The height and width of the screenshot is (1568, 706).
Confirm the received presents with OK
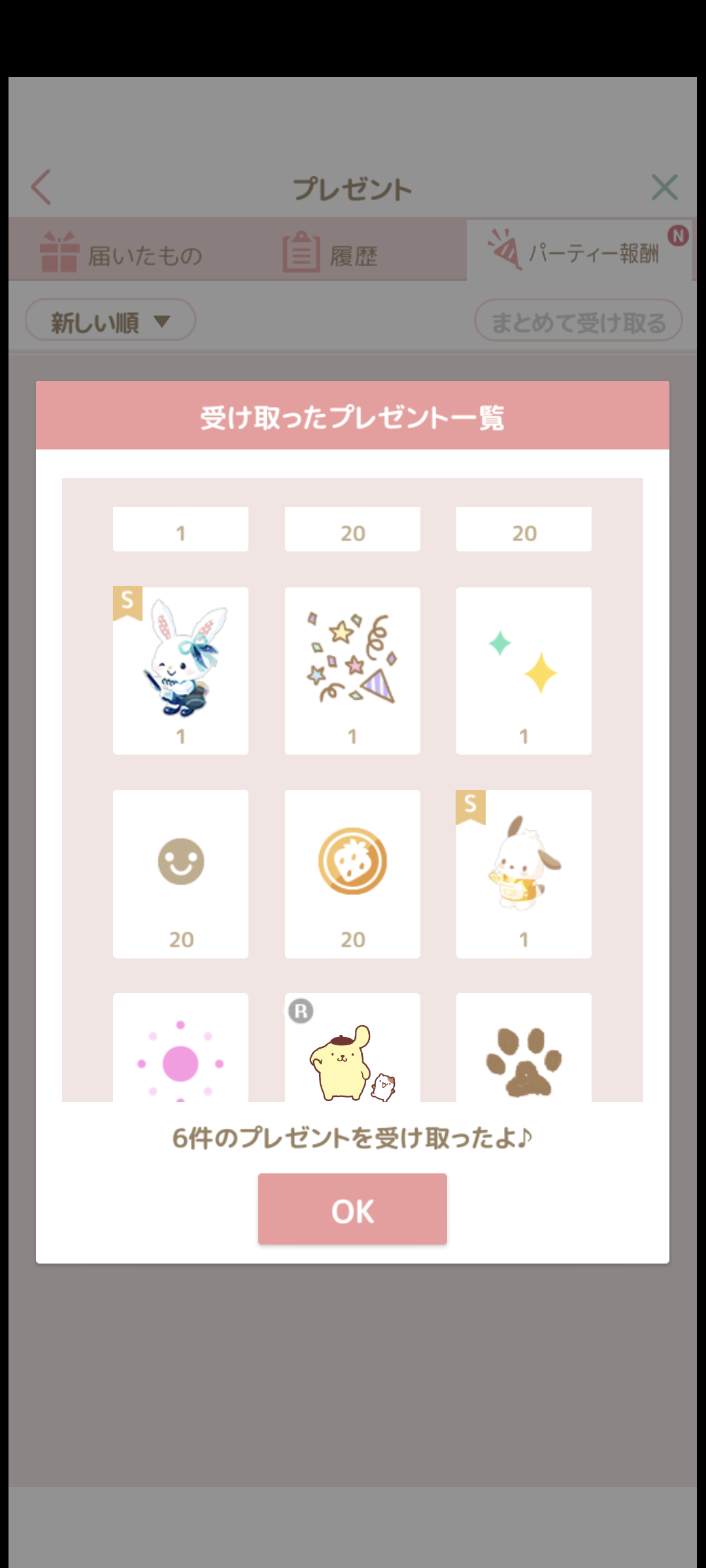[x=352, y=1209]
